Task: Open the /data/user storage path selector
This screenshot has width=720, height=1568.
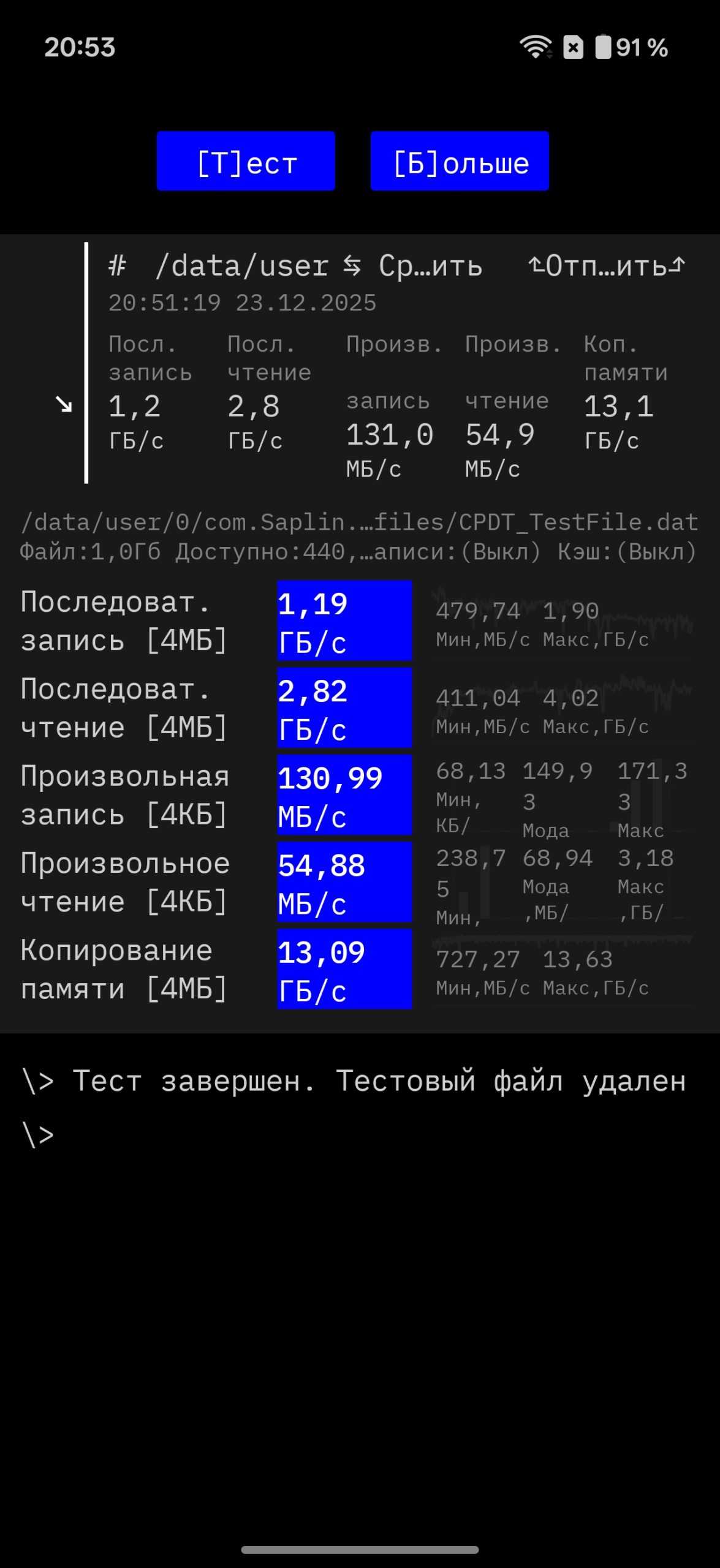Action: (242, 266)
